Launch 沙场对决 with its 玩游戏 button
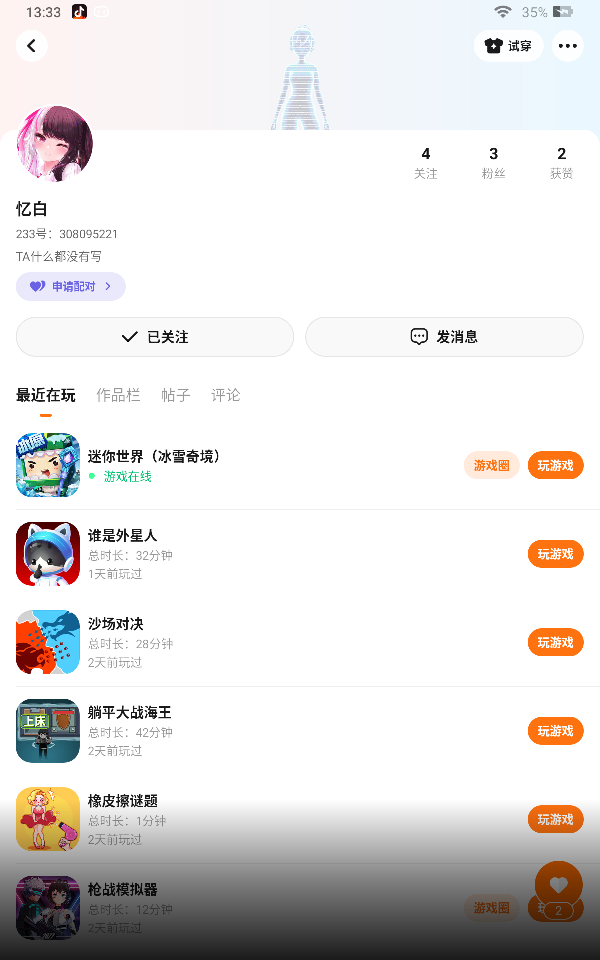Viewport: 600px width, 960px height. click(555, 642)
